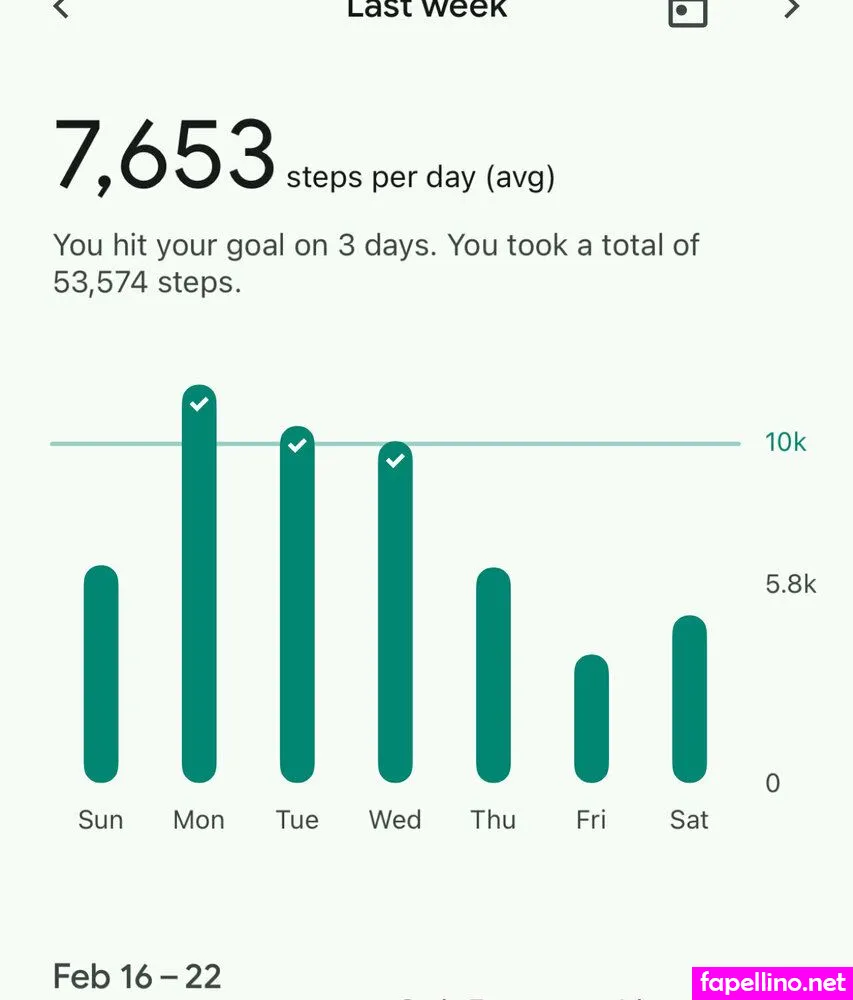Go to the next week
The image size is (853, 1000).
792,8
